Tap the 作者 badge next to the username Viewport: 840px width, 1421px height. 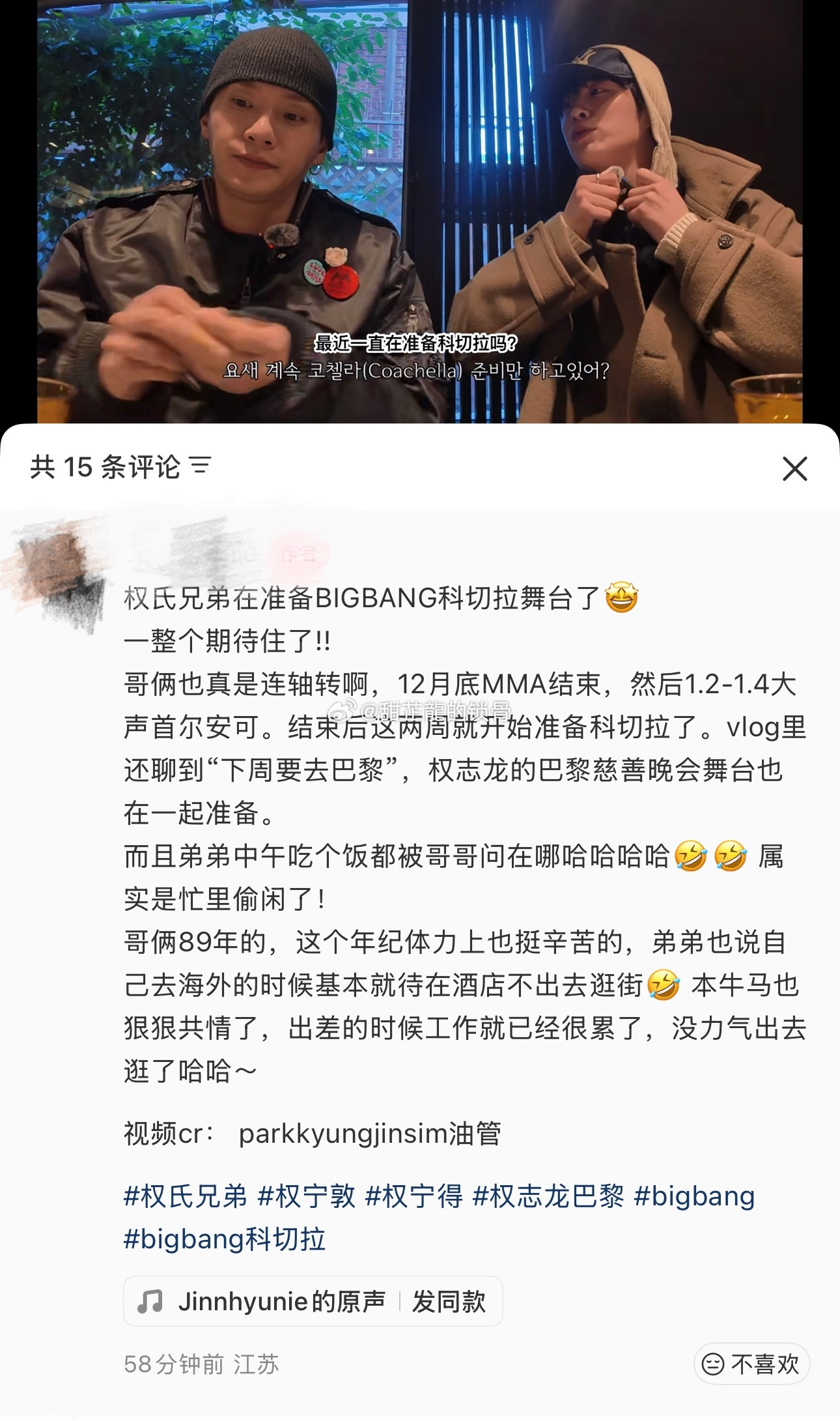(x=298, y=553)
